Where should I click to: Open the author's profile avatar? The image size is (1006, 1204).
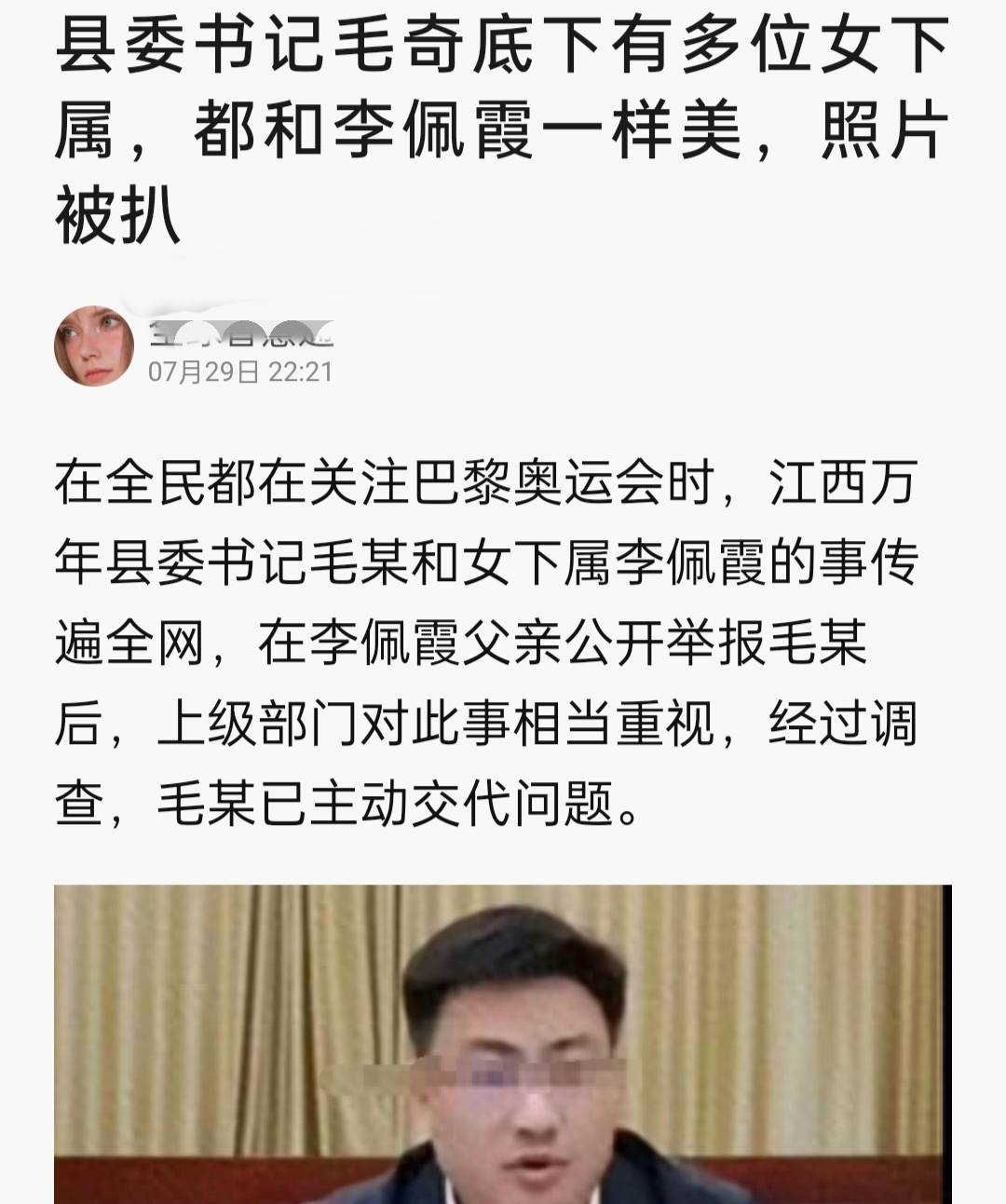[93, 345]
